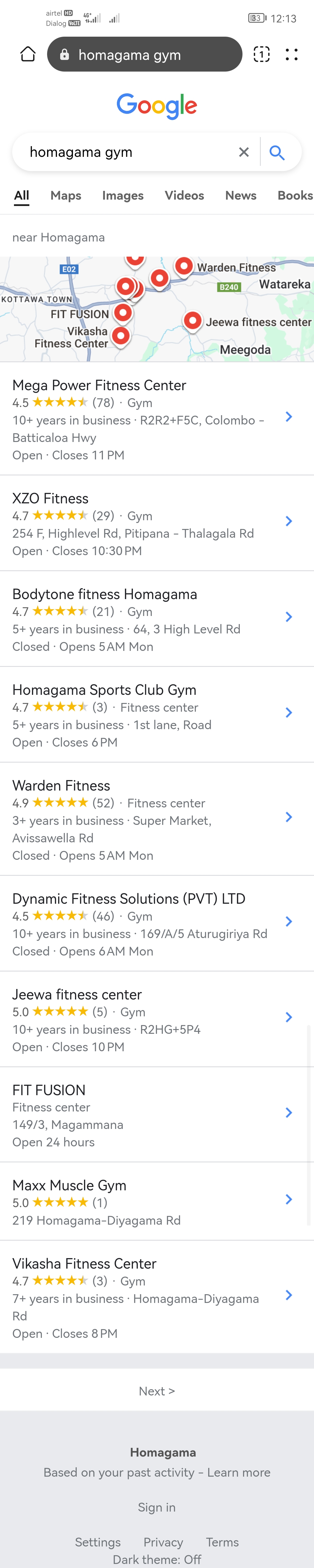View the Maxx Muscle Gym result
This screenshot has width=314, height=1568.
pyautogui.click(x=157, y=1201)
